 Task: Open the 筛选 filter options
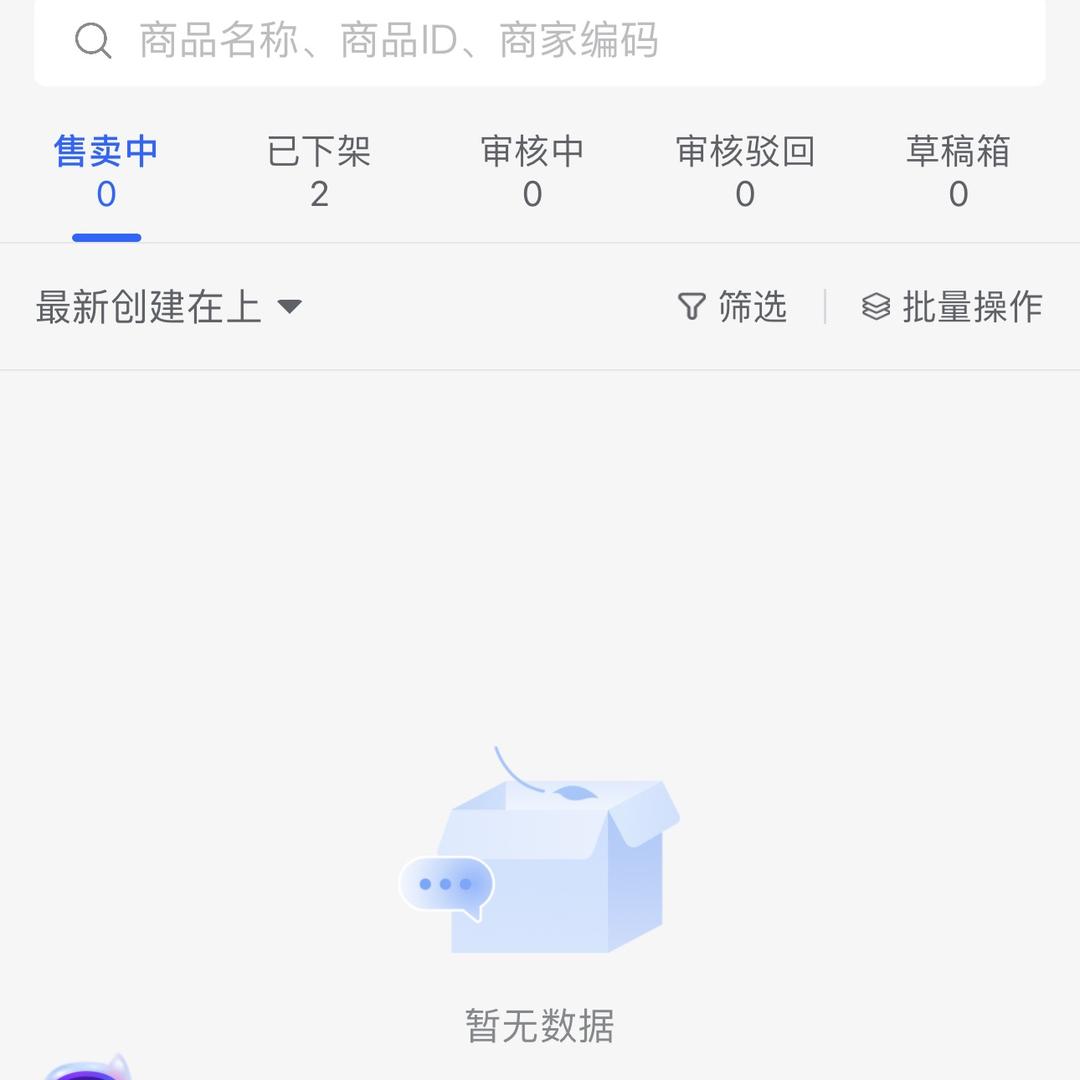733,307
